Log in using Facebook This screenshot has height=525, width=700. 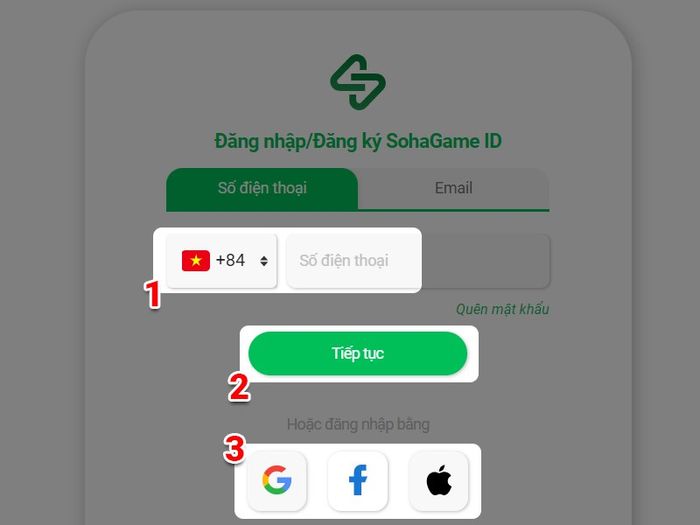(358, 481)
